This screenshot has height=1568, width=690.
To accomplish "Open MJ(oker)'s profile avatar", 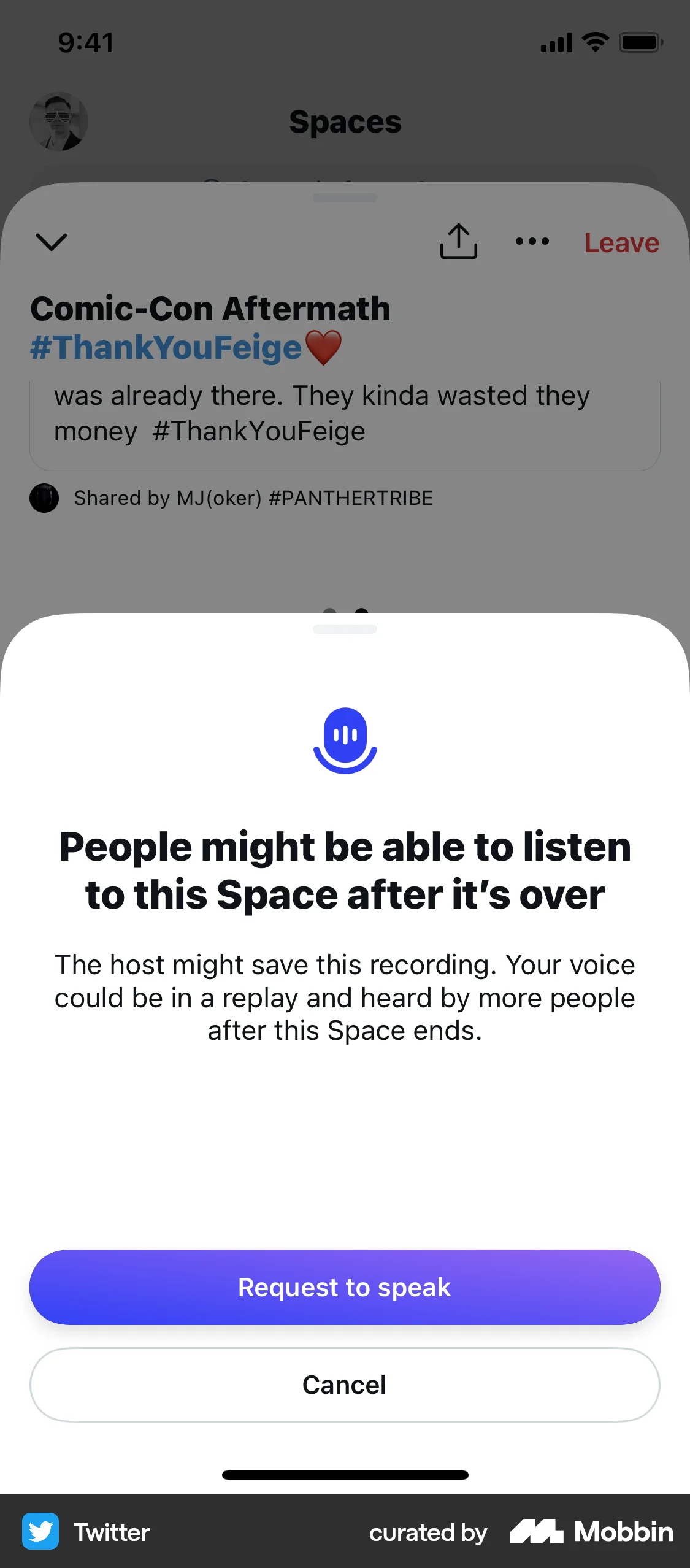I will 44,498.
